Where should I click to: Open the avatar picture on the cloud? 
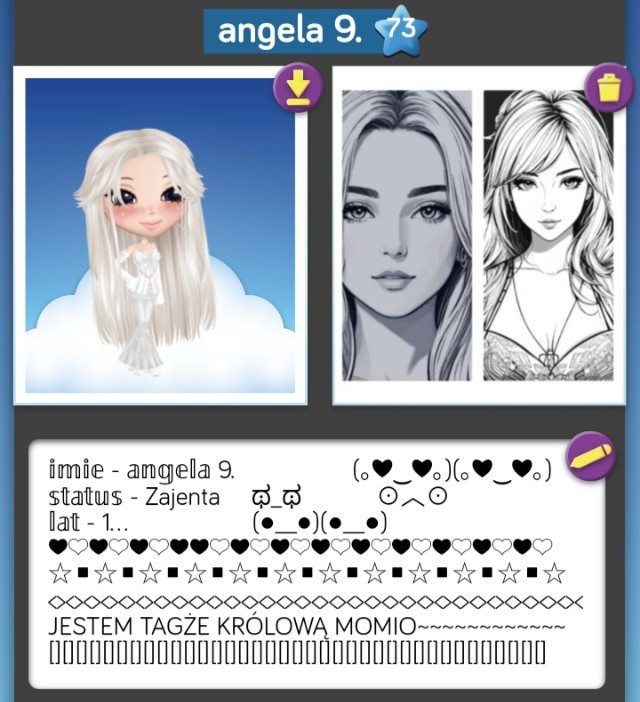160,235
